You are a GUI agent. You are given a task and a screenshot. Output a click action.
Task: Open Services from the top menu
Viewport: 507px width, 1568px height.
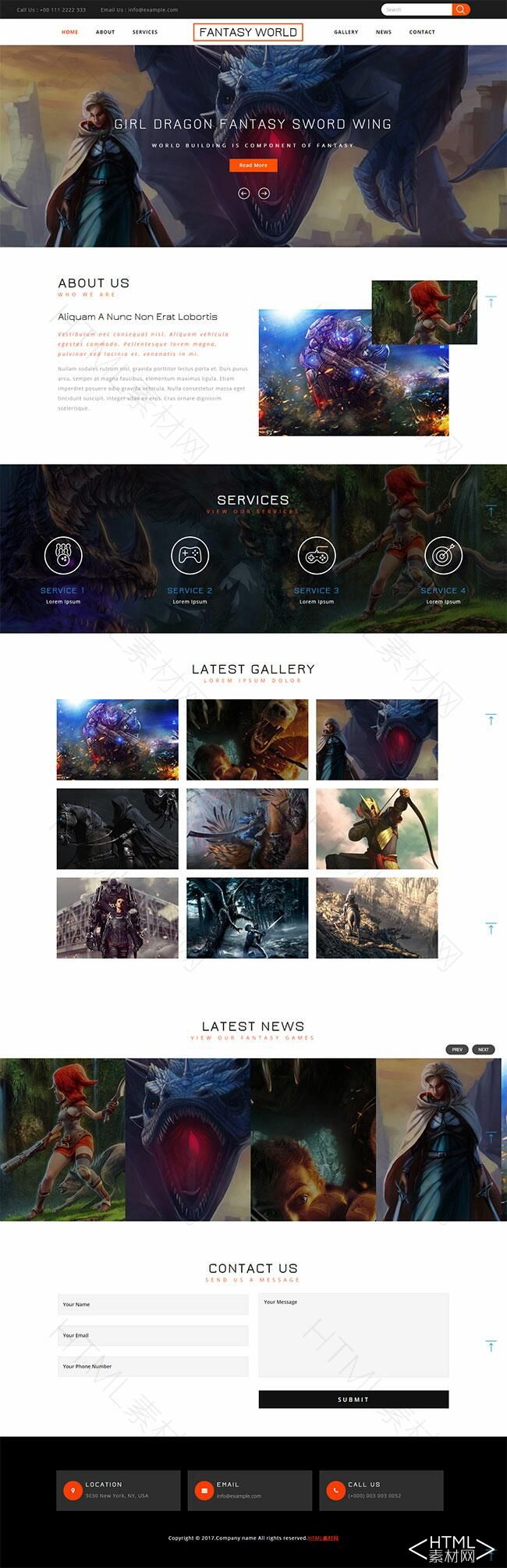click(x=145, y=32)
